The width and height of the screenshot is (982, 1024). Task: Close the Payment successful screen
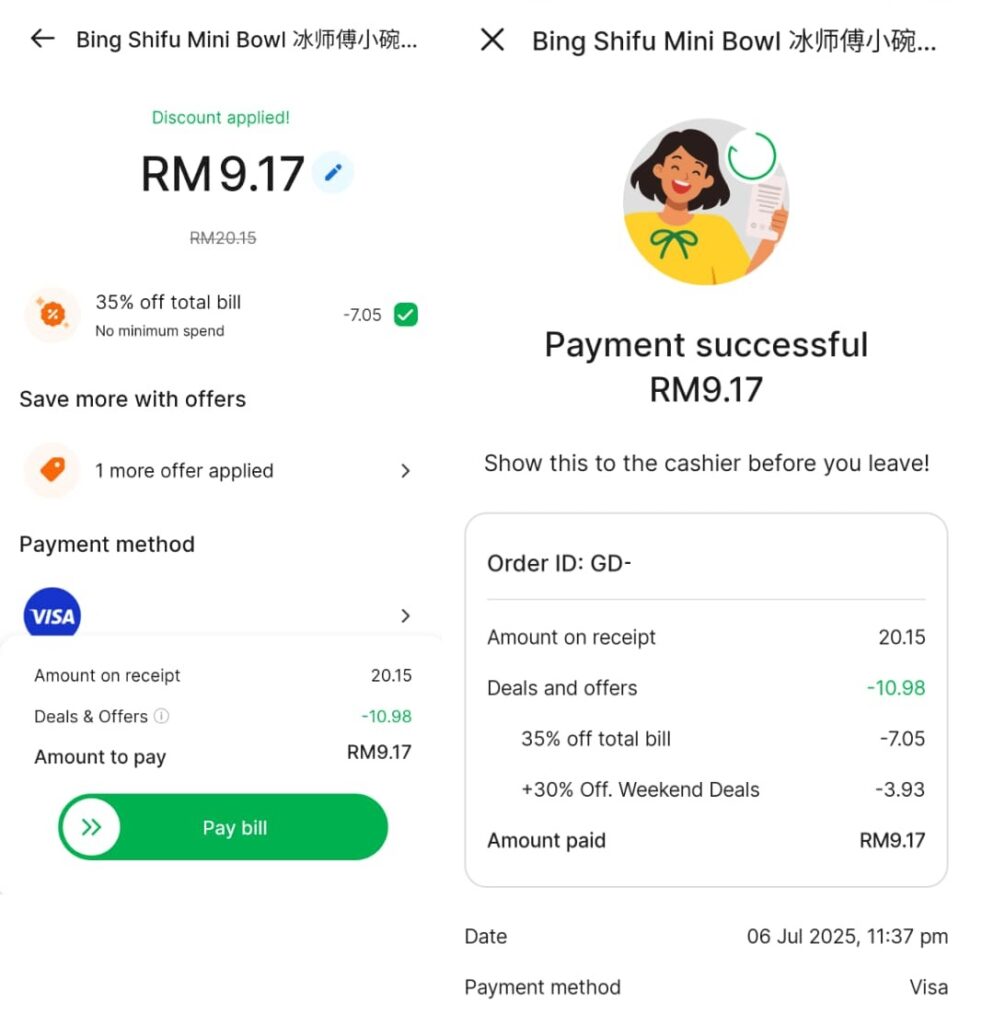pyautogui.click(x=492, y=40)
